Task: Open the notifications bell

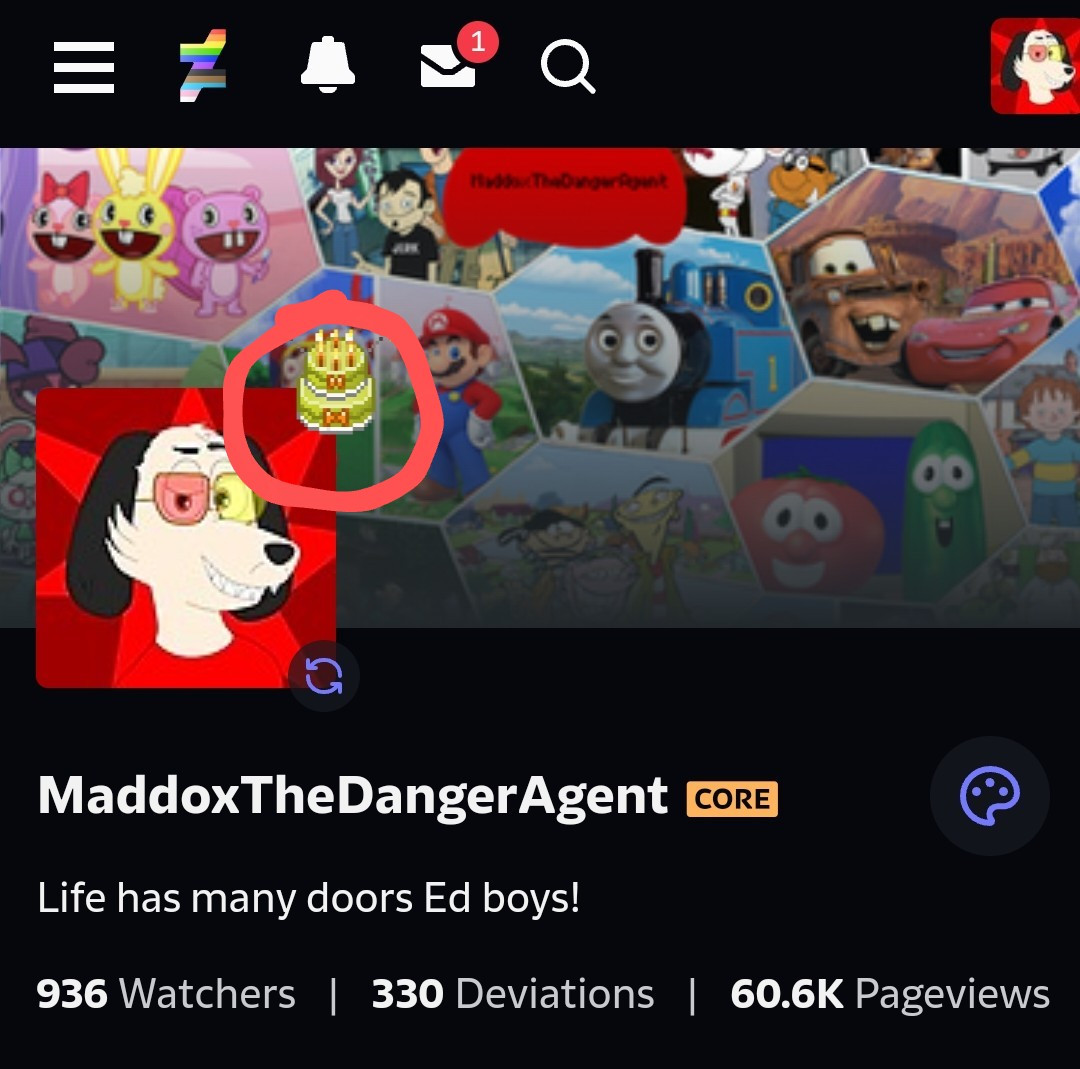Action: (x=327, y=65)
